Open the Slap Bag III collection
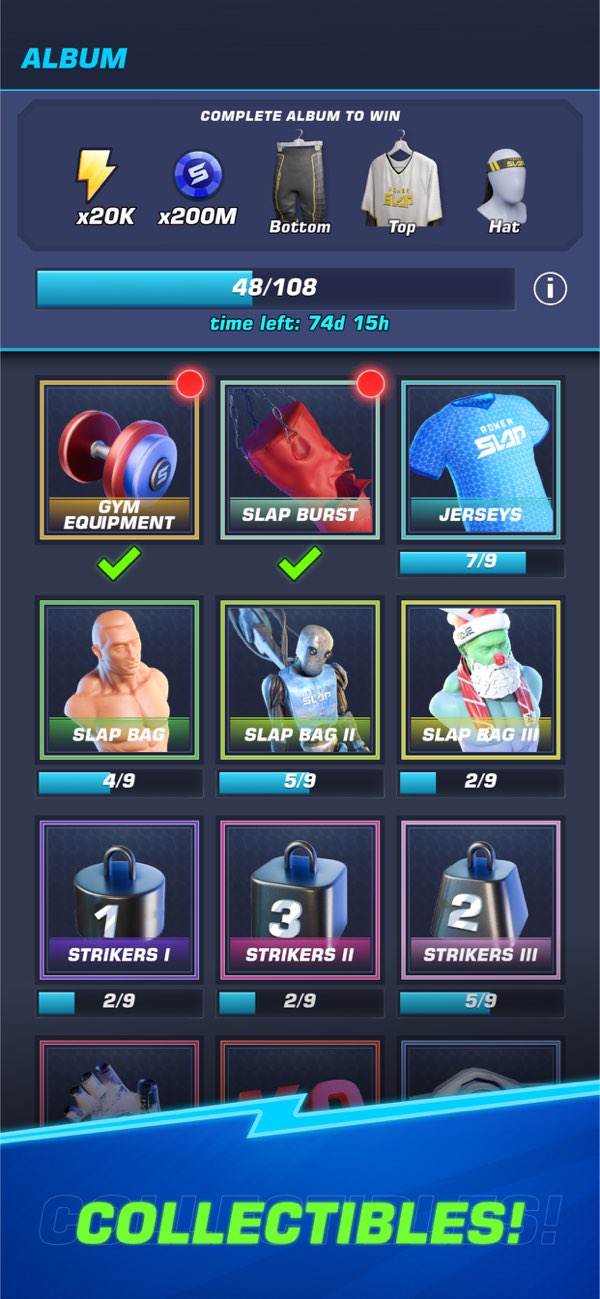This screenshot has height=1299, width=600. pos(481,679)
